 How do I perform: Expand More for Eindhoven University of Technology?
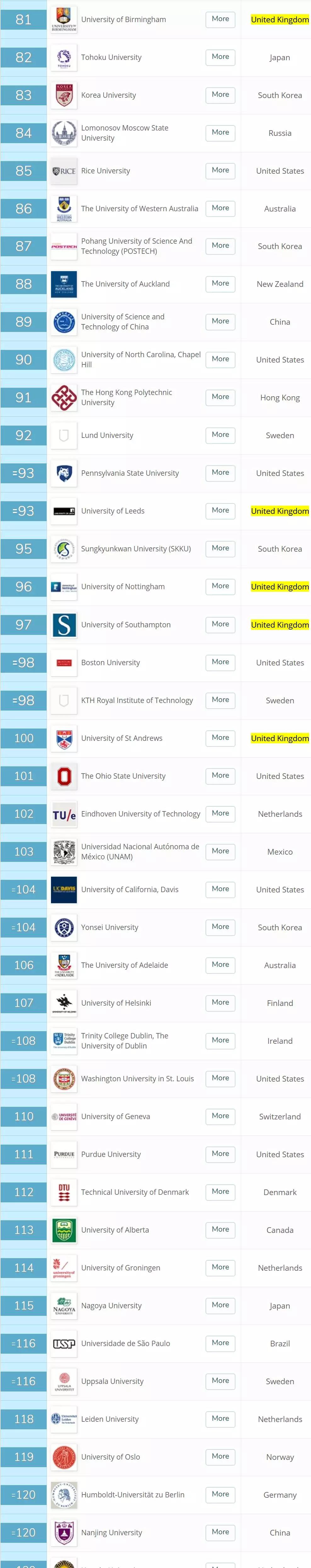(x=220, y=813)
